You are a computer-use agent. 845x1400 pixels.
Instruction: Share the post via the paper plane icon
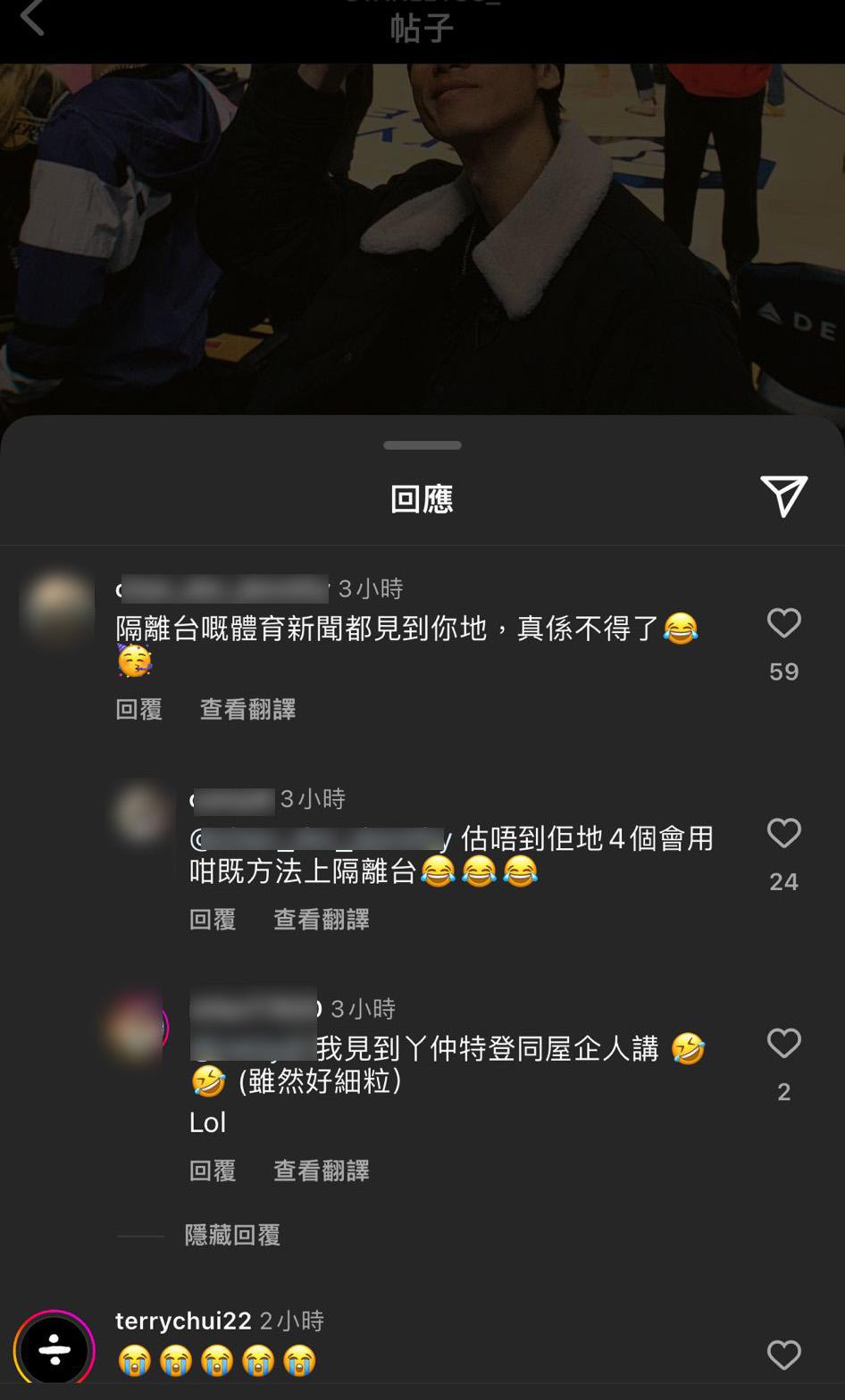coord(783,496)
